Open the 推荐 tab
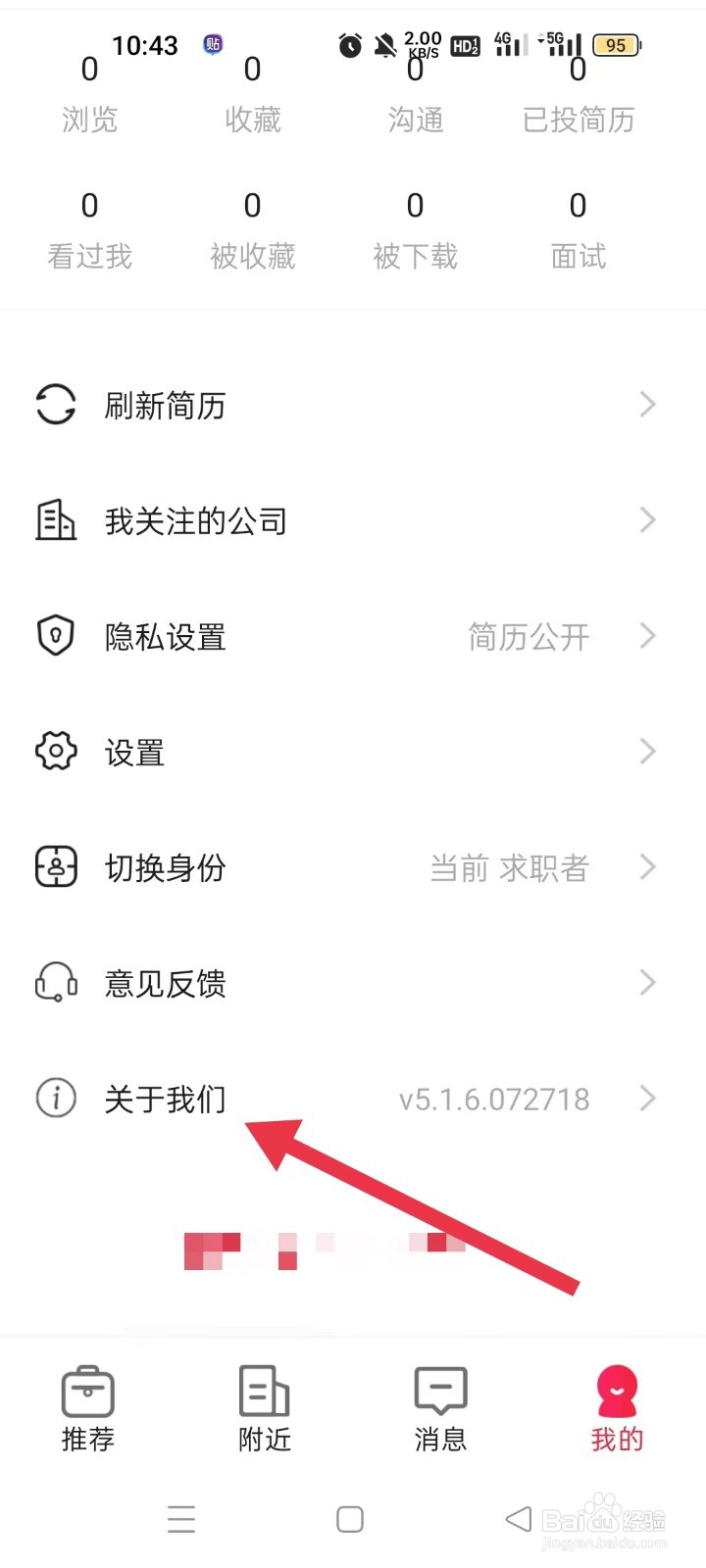This screenshot has width=706, height=1568. pyautogui.click(x=87, y=1406)
